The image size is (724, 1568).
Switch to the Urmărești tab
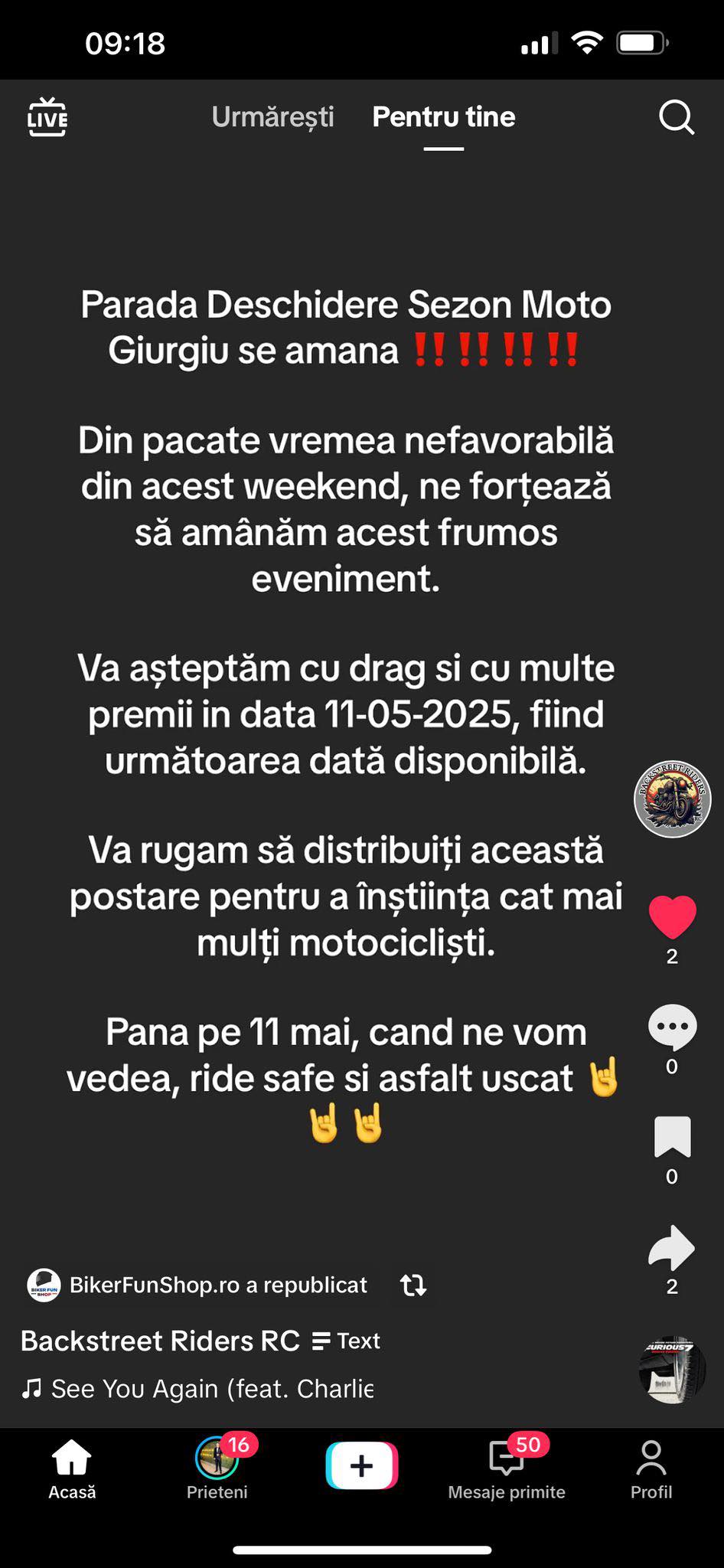tap(272, 117)
